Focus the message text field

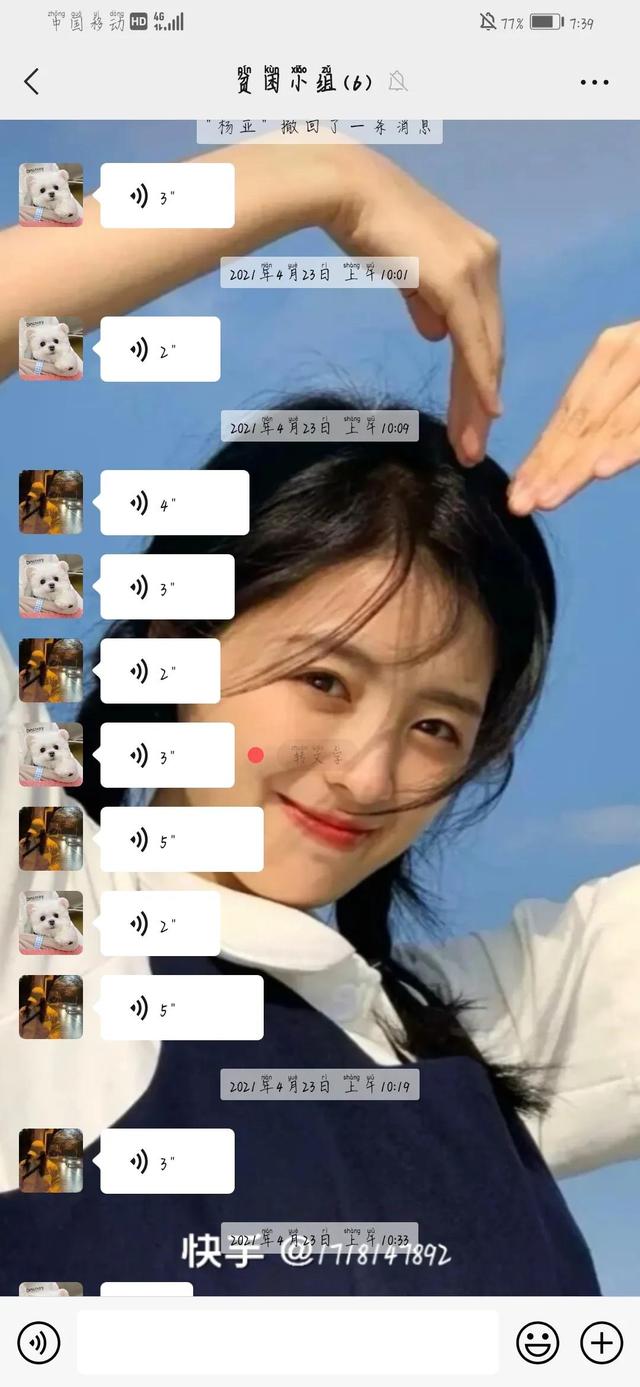[287, 1342]
